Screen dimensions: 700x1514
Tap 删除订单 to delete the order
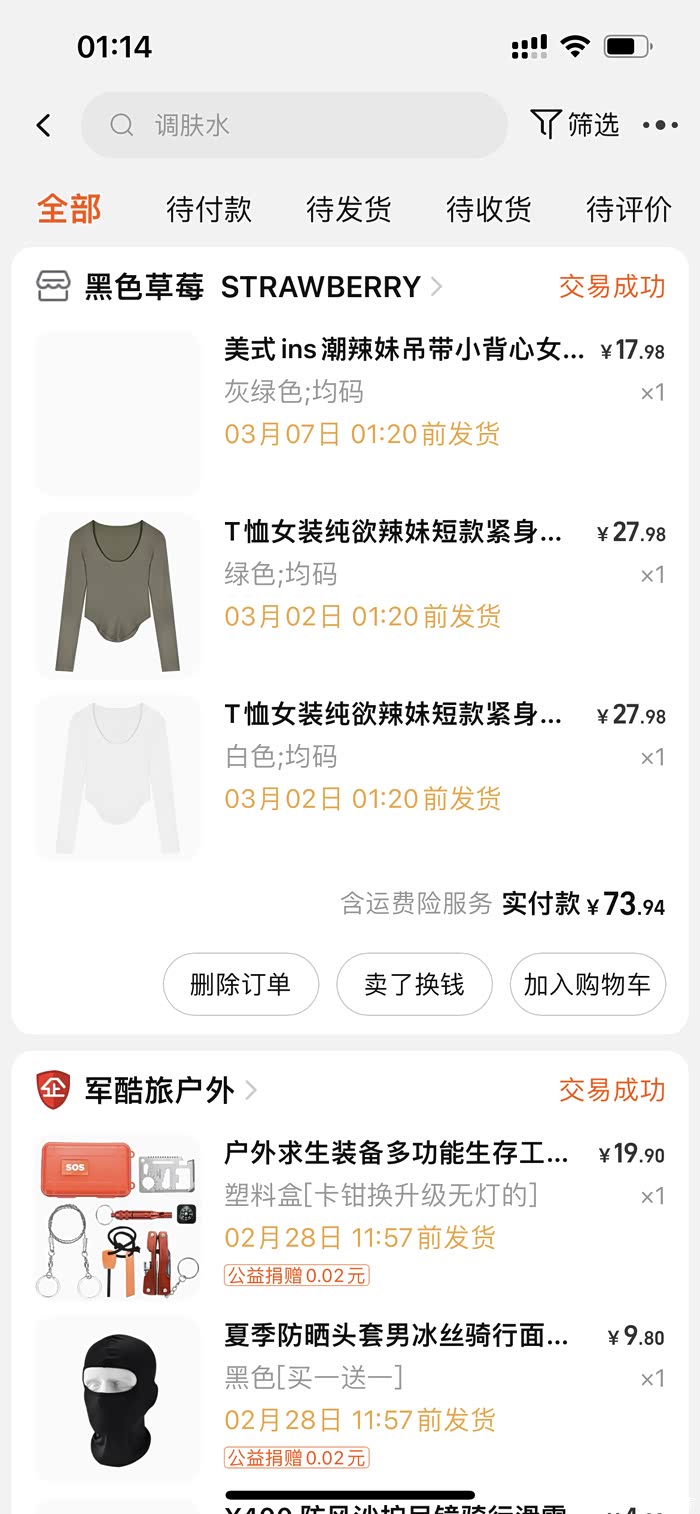click(241, 984)
